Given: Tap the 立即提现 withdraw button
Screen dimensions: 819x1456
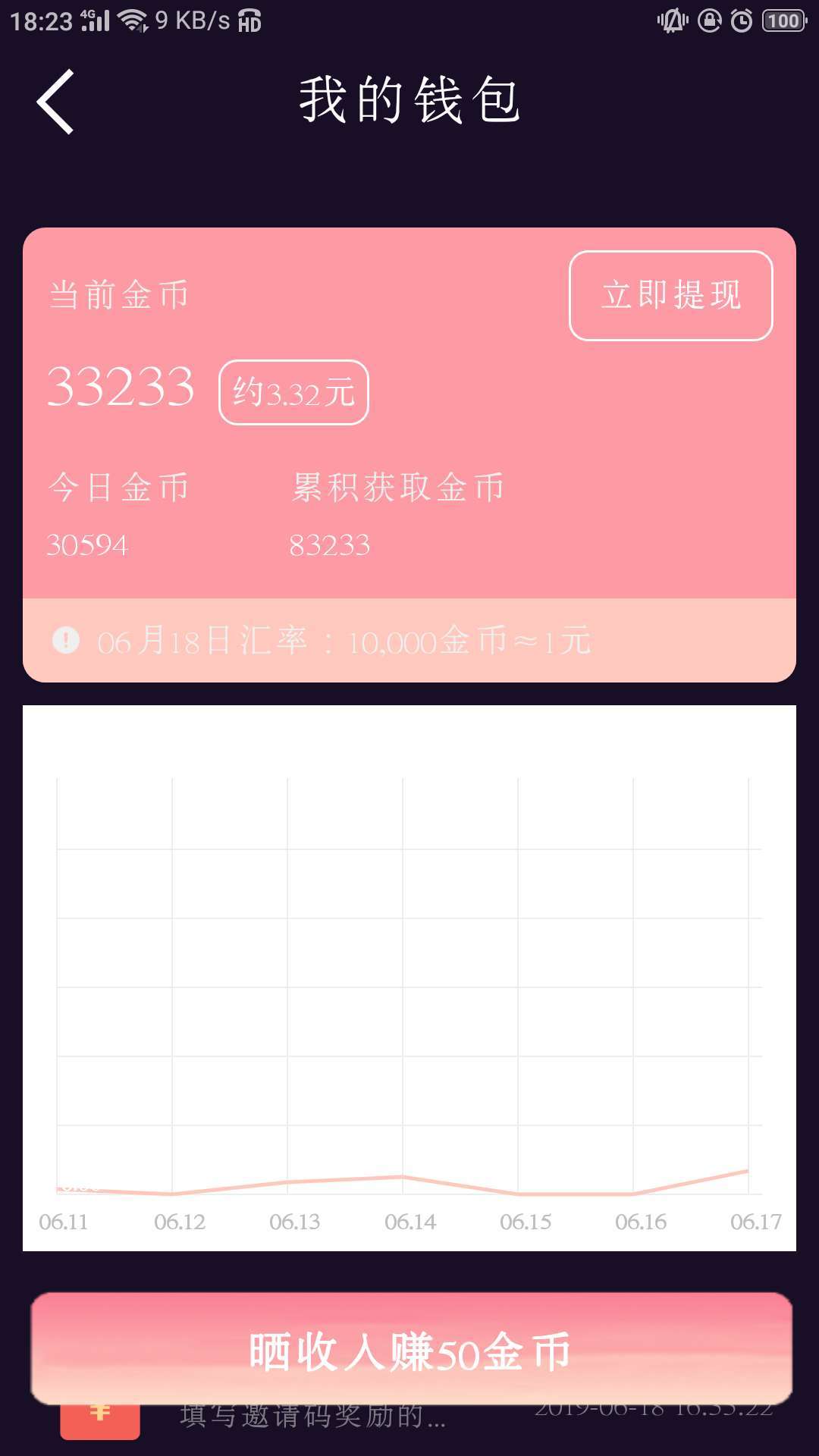Looking at the screenshot, I should 671,296.
